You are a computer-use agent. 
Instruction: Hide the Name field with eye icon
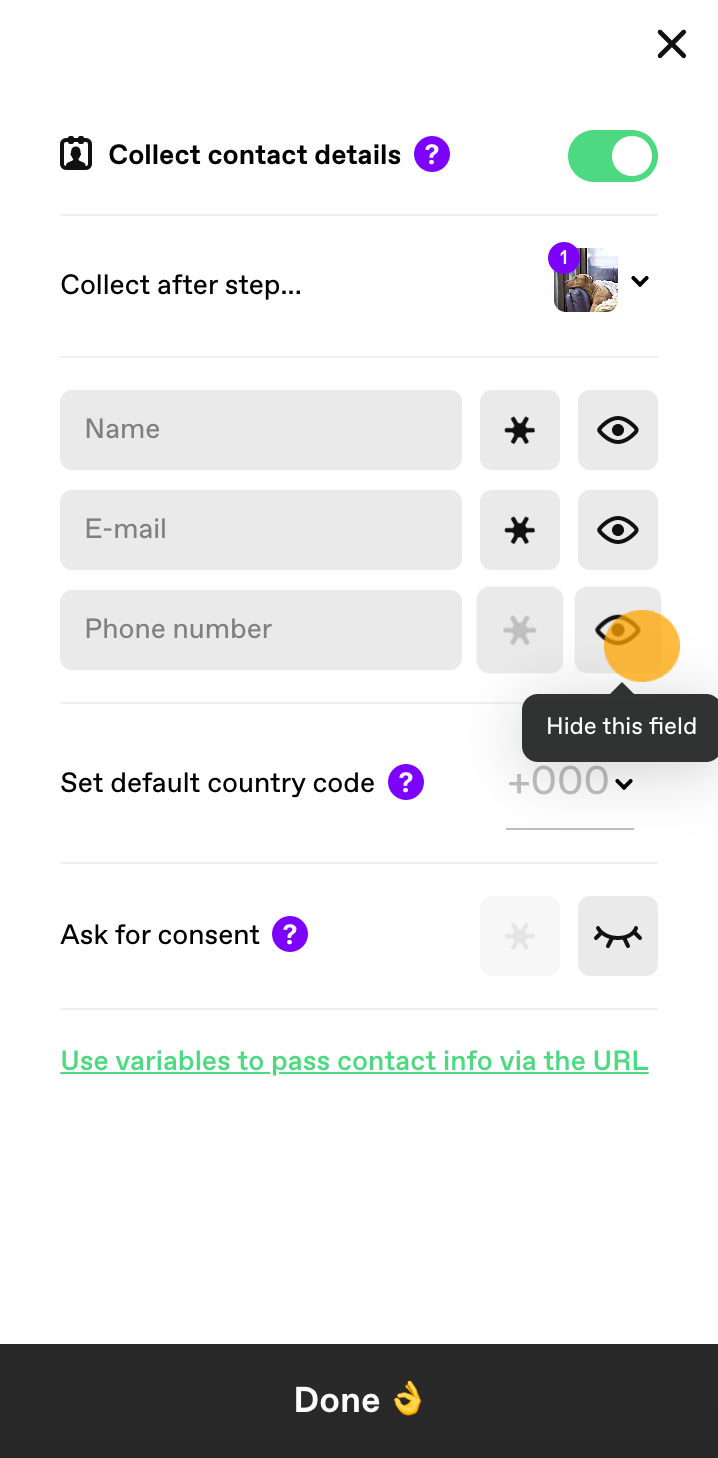click(x=618, y=430)
